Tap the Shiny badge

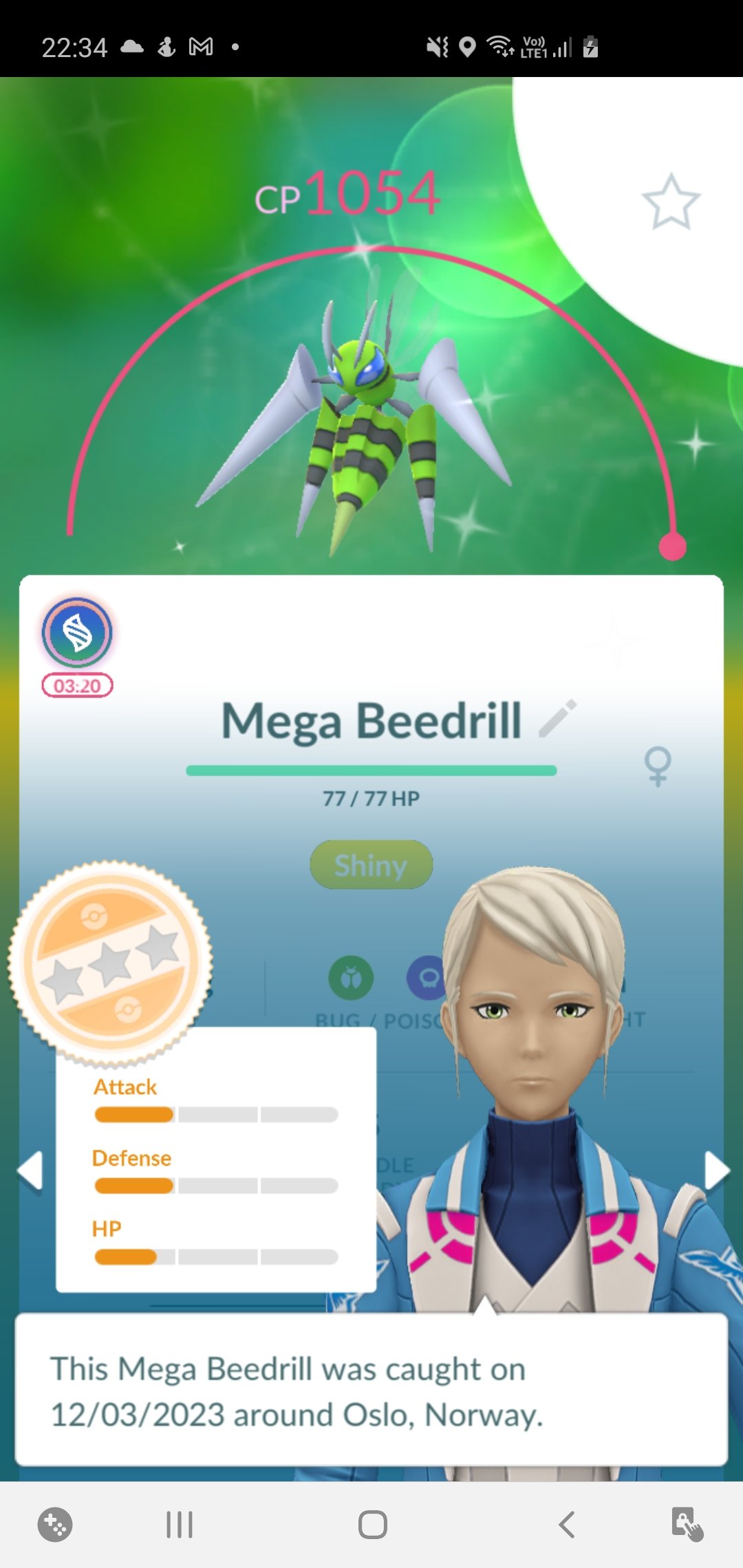click(x=370, y=864)
